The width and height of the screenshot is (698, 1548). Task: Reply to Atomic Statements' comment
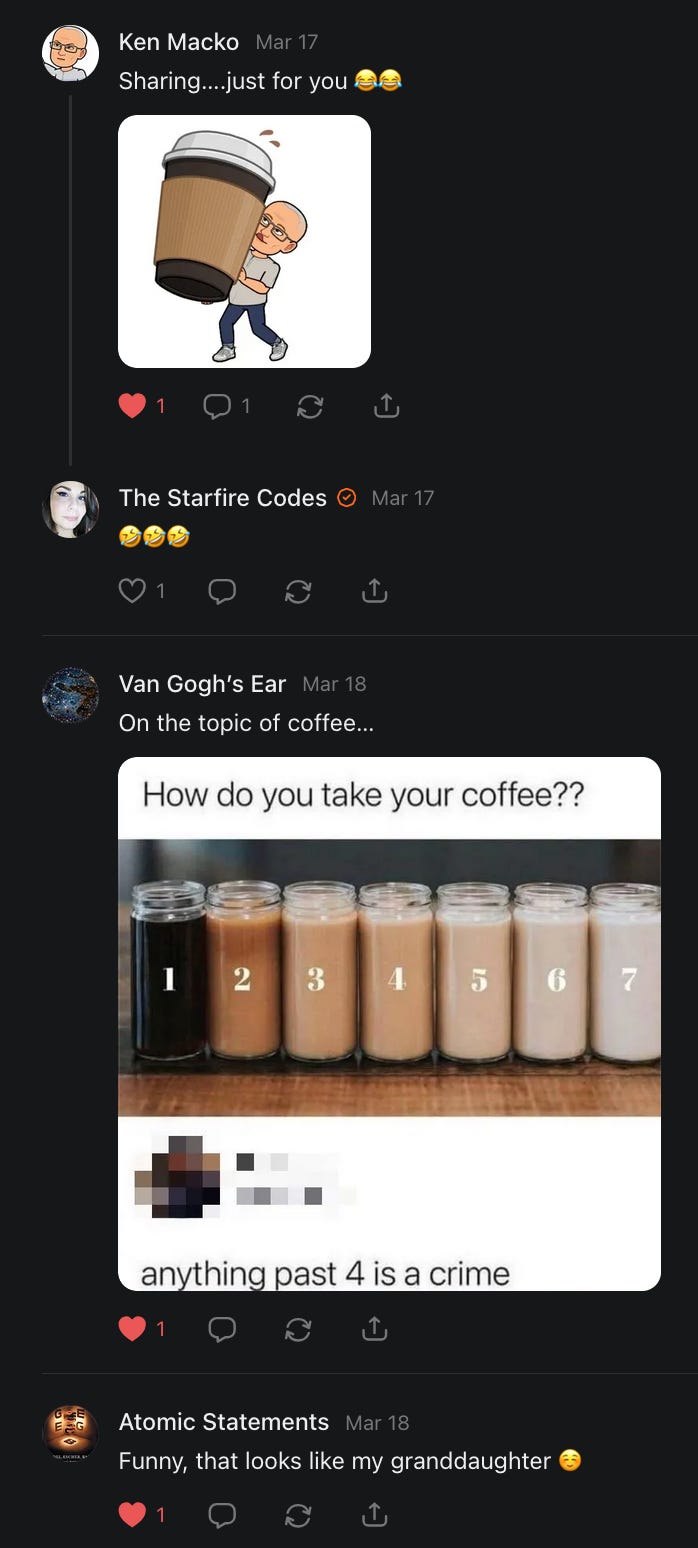coord(222,1515)
